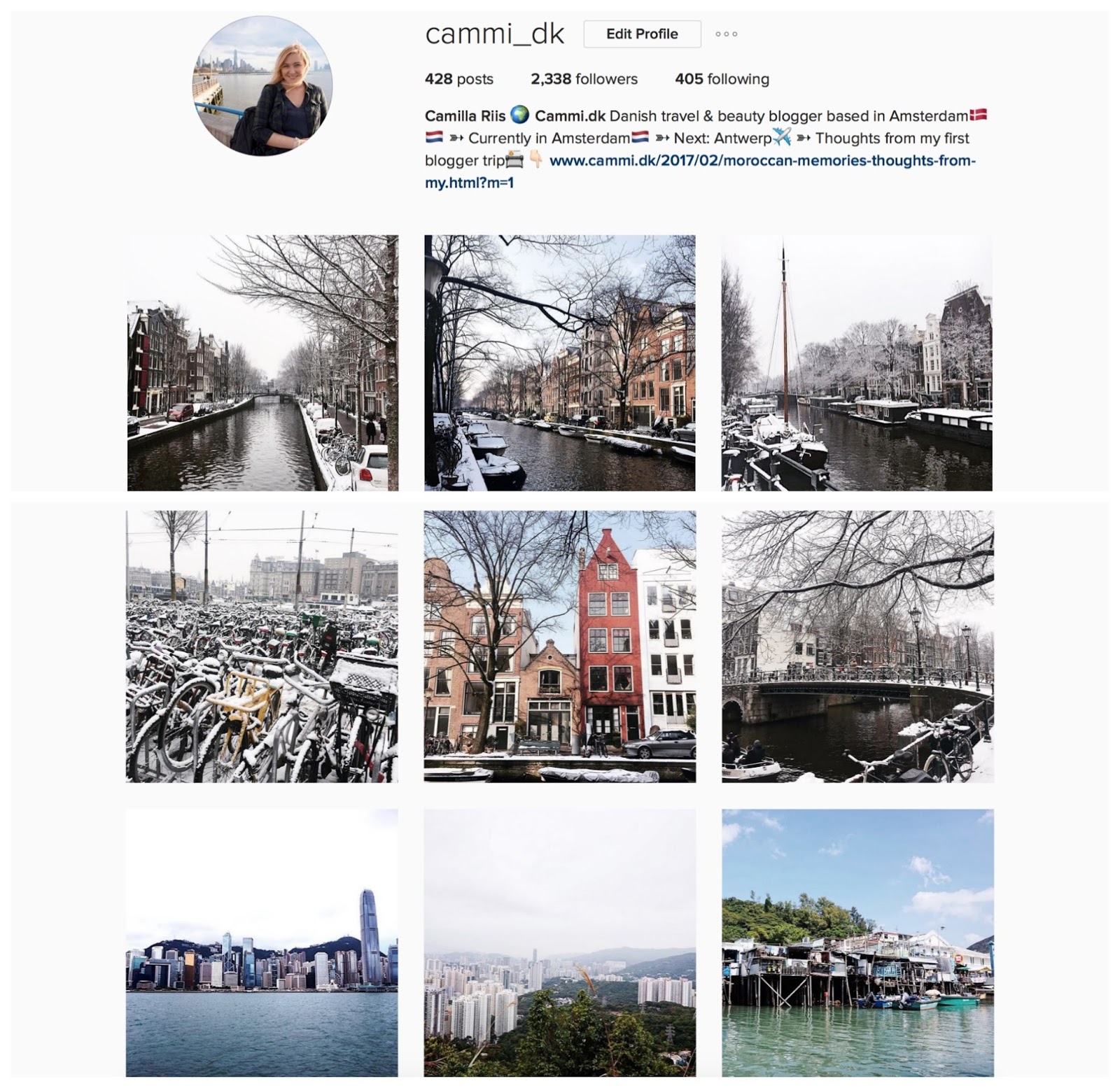View the 405 following list
Image resolution: width=1120 pixels, height=1088 pixels.
722,79
